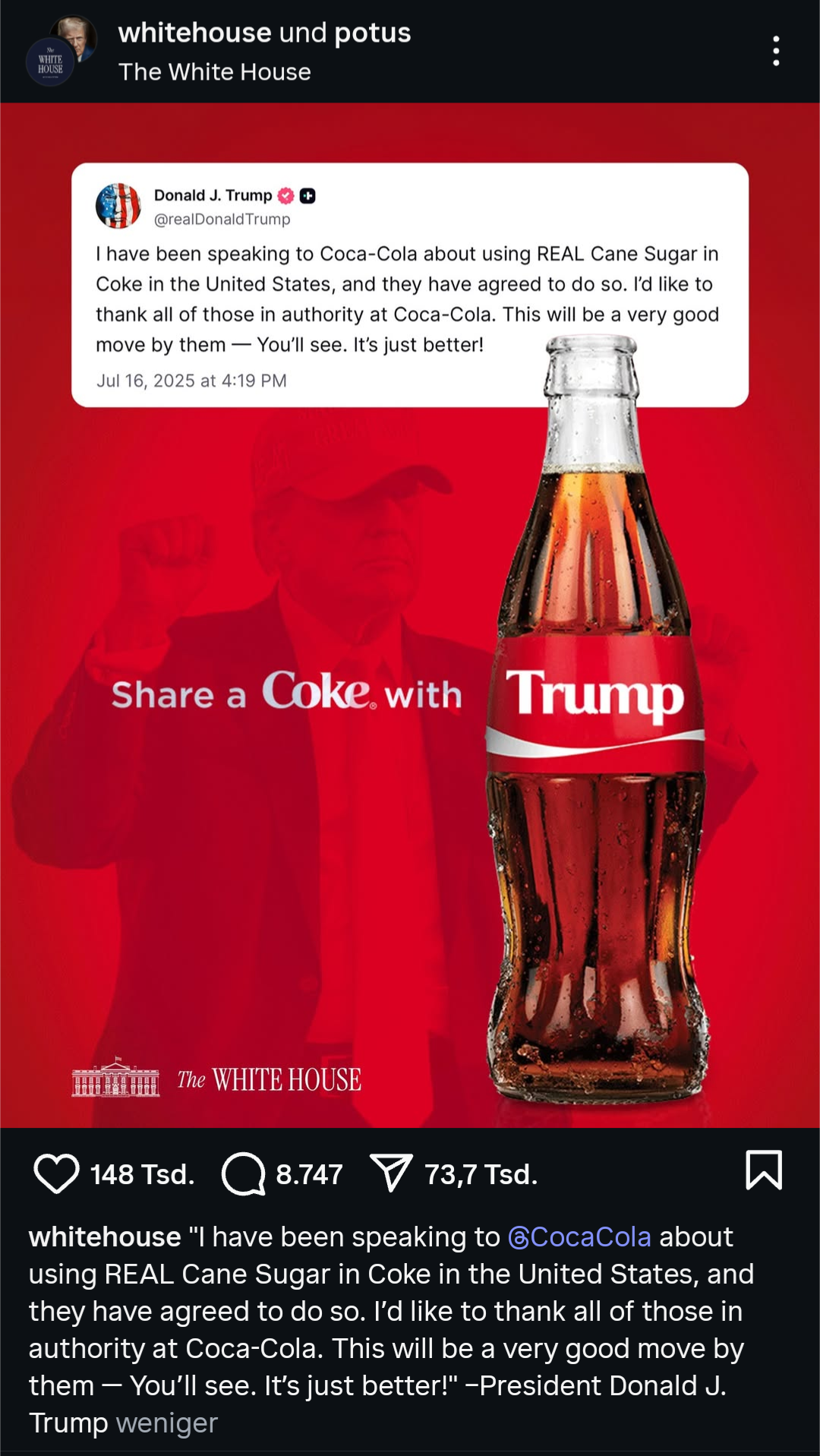
Task: View the Share a Coke post image
Action: coord(410,615)
